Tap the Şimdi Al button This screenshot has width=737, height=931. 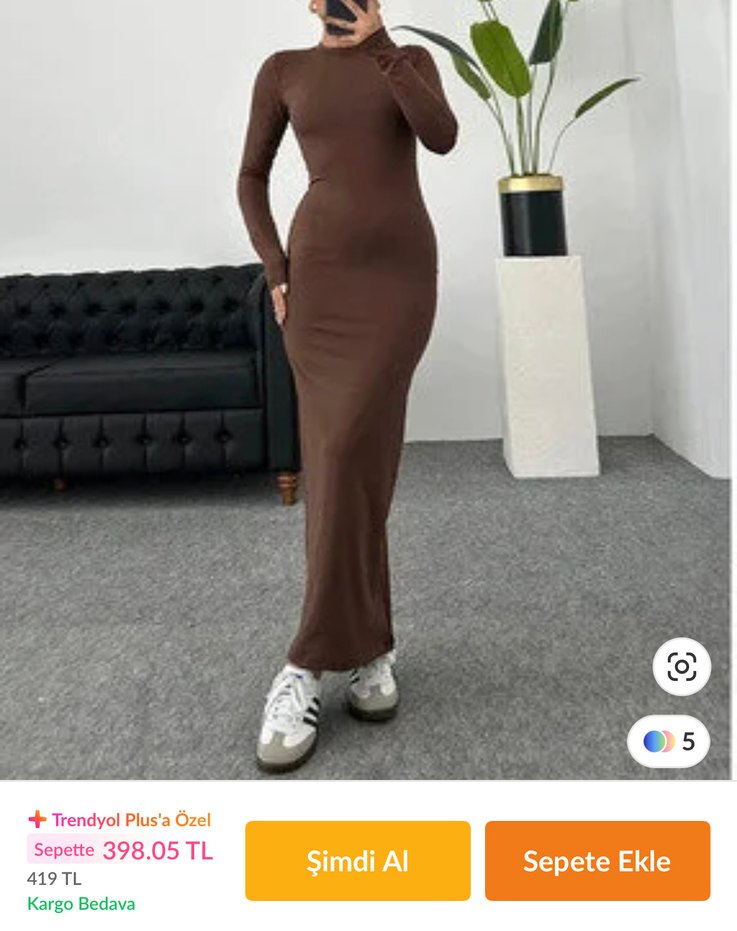[x=357, y=861]
